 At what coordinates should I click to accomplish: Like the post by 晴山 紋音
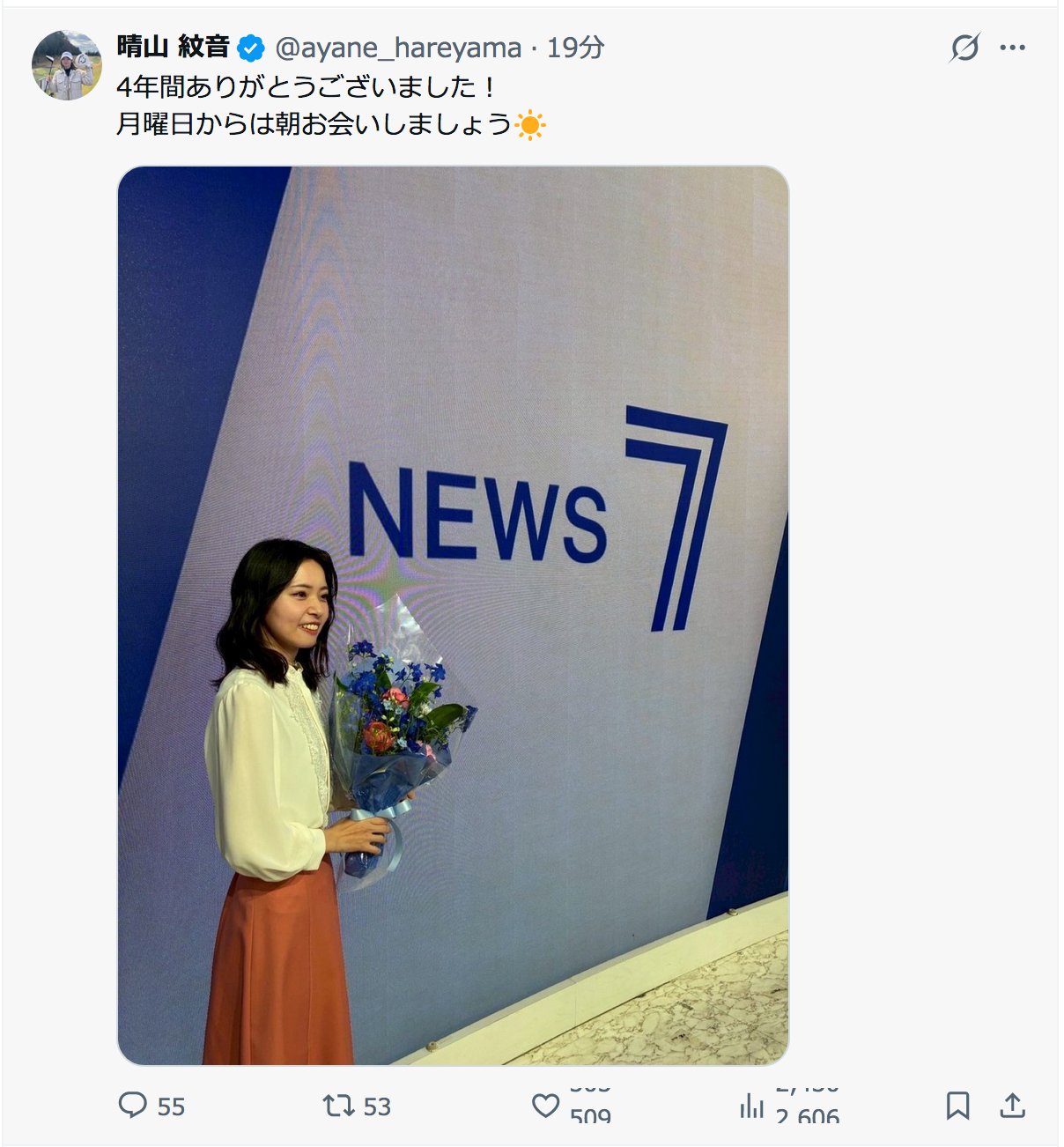click(546, 1105)
